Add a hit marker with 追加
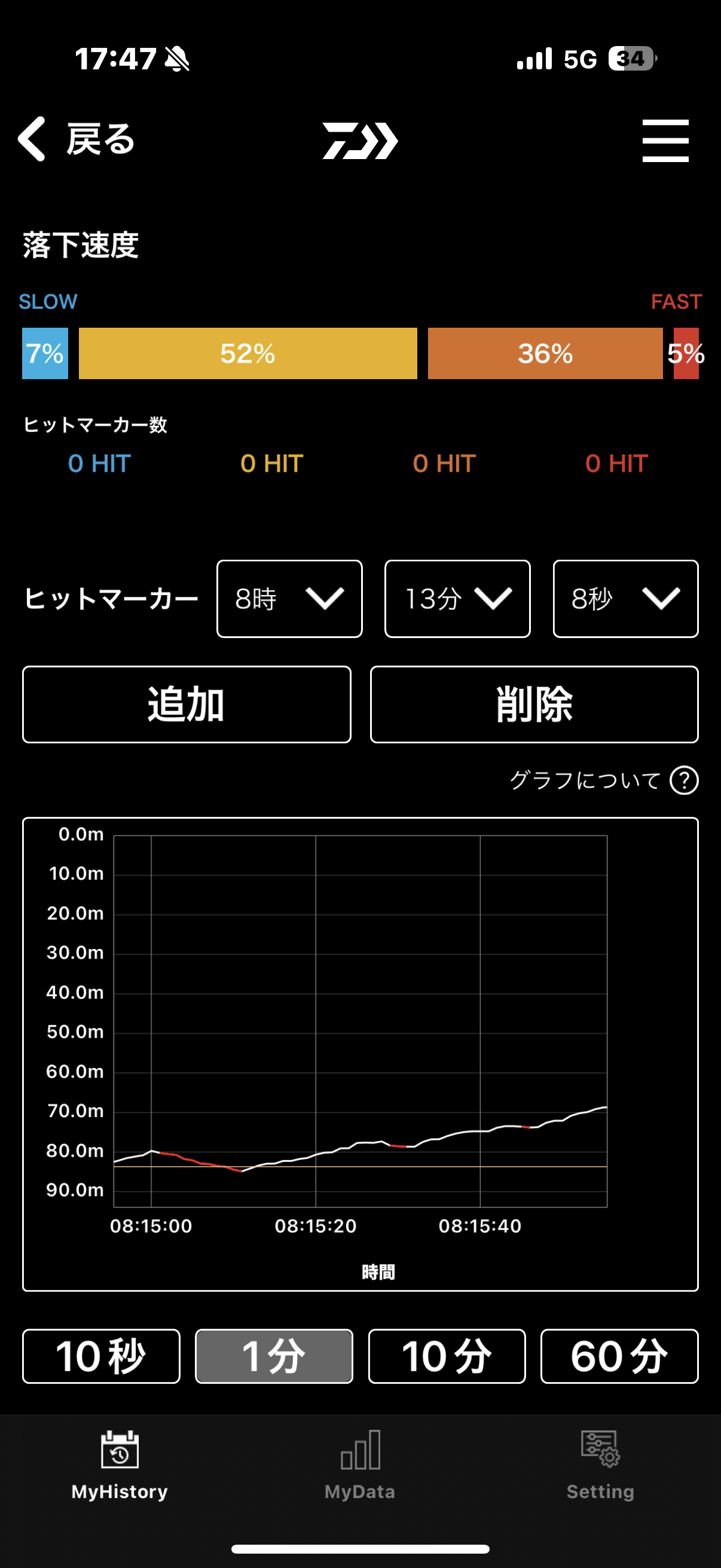Screen dimensions: 721x1568 pos(187,704)
